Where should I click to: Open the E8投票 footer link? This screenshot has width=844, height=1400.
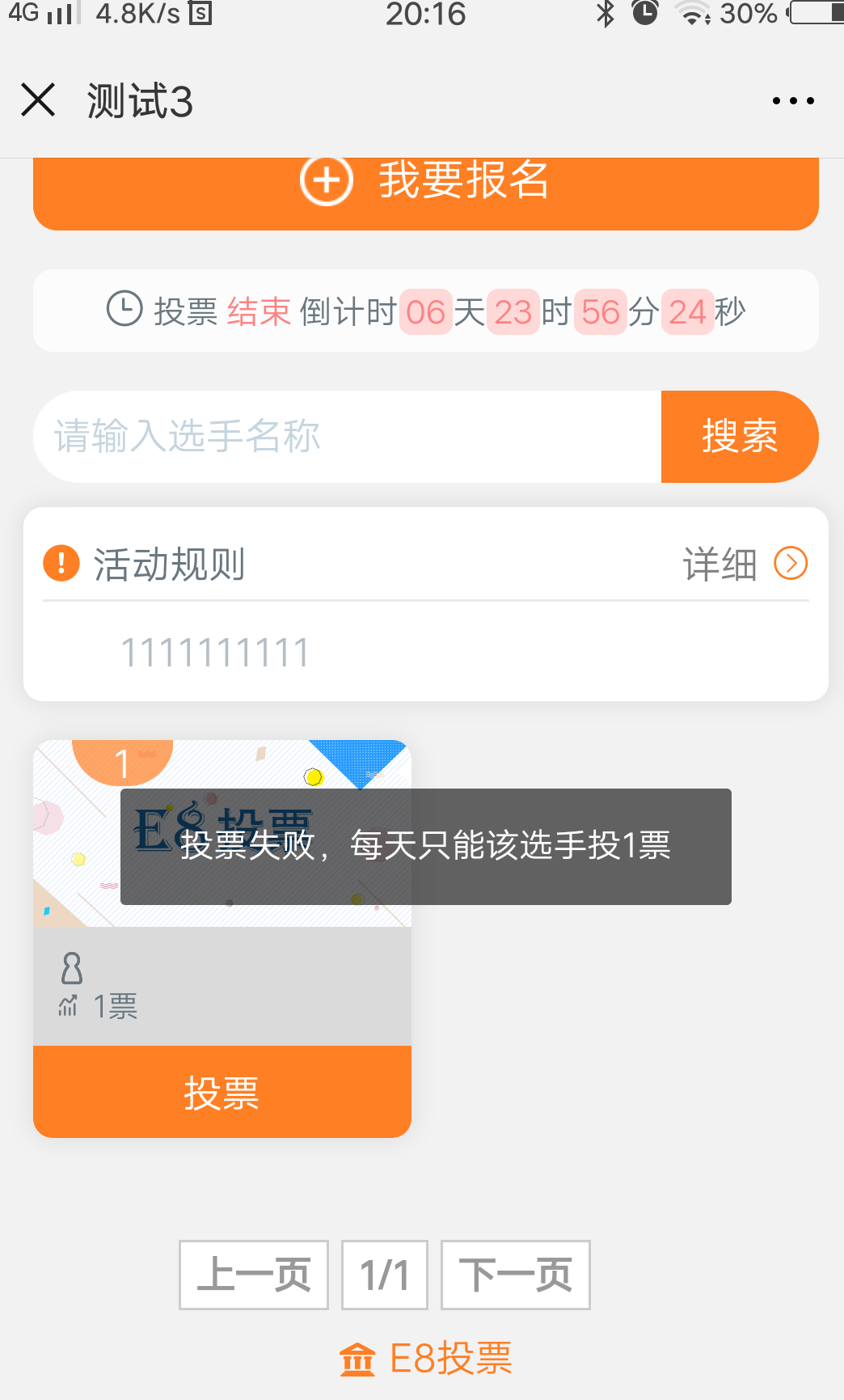click(x=427, y=1359)
